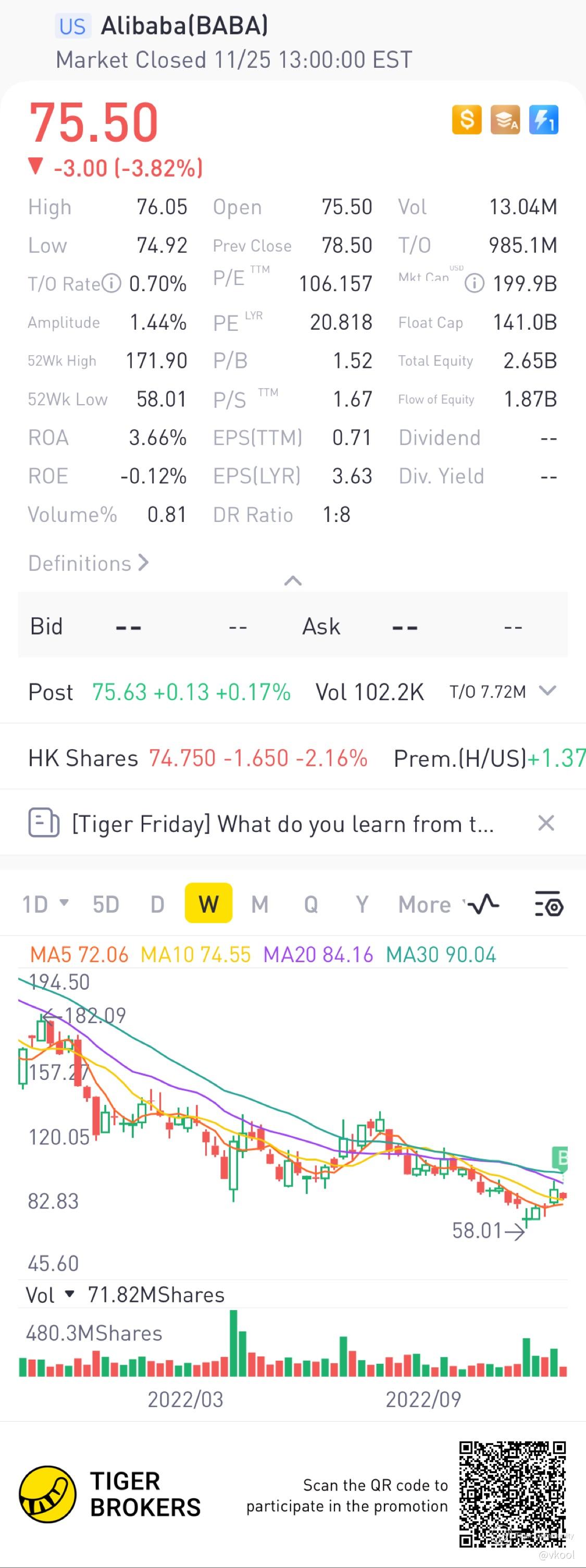Show info about T/O Rate
This screenshot has height=1568, width=586.
click(111, 283)
